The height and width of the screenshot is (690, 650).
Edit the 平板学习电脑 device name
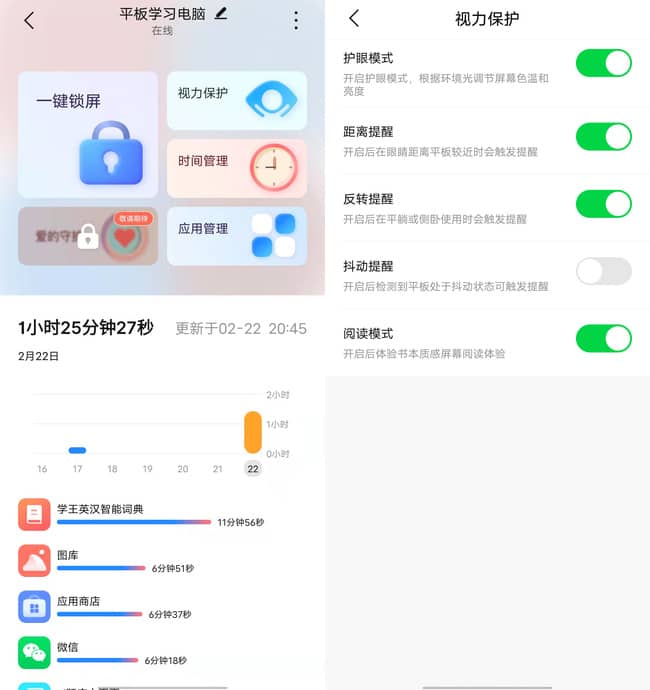click(221, 13)
